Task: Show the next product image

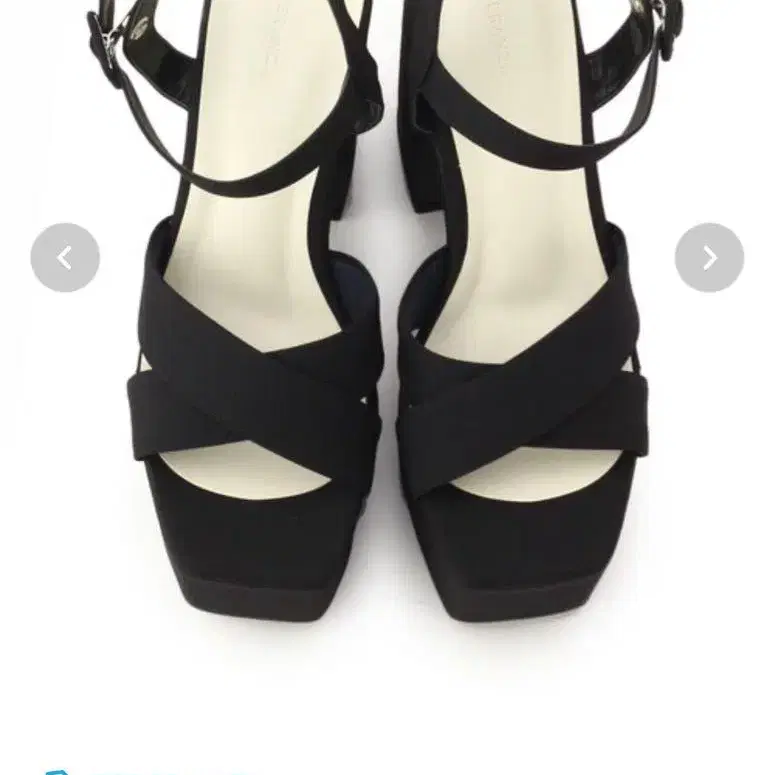Action: click(x=709, y=258)
